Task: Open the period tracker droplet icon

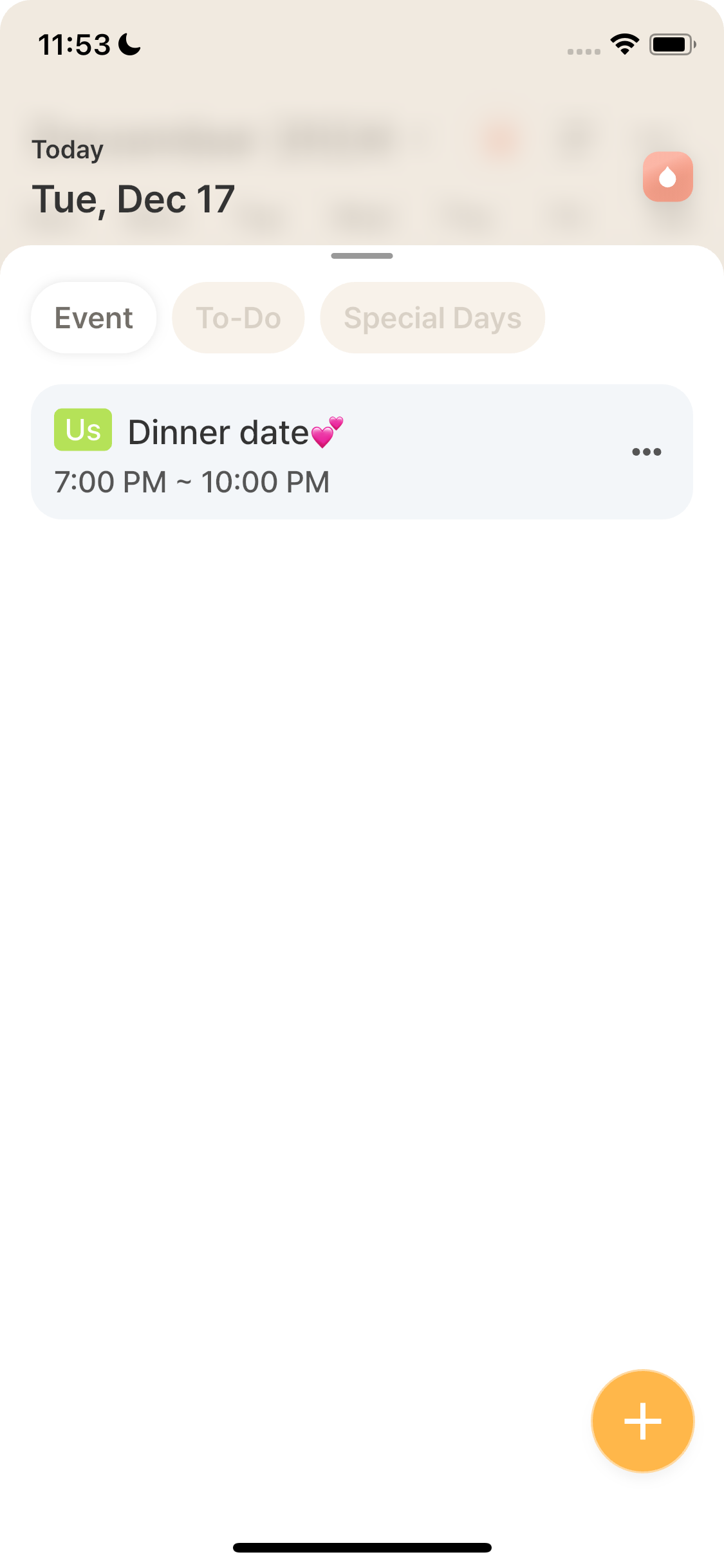Action: 667,177
